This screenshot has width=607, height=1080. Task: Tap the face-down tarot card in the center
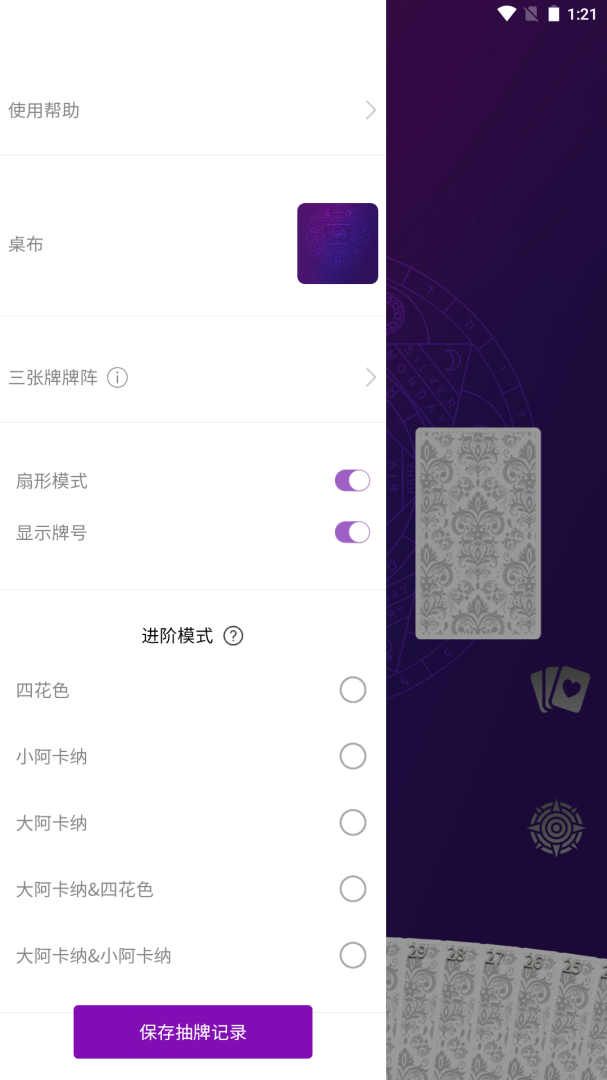(x=478, y=533)
